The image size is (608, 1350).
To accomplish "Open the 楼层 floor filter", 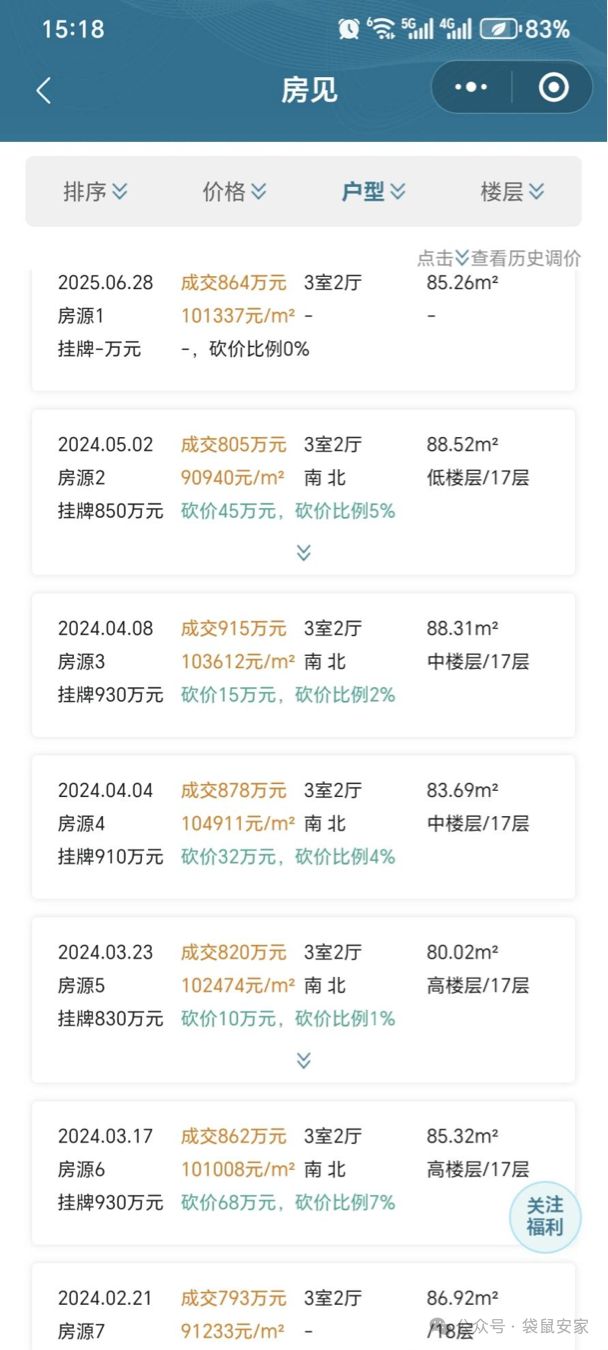I will pyautogui.click(x=512, y=192).
